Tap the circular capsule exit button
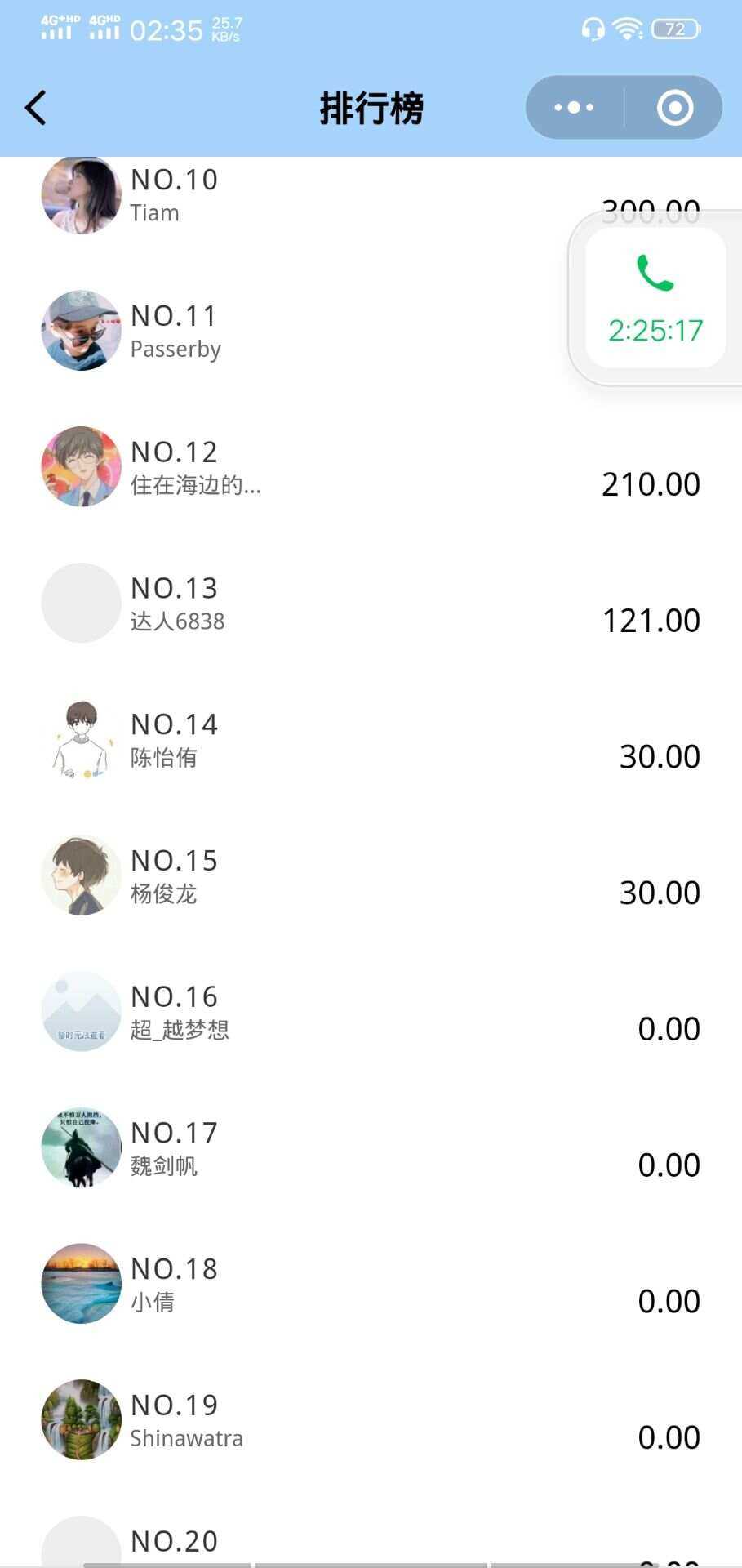 pyautogui.click(x=674, y=107)
